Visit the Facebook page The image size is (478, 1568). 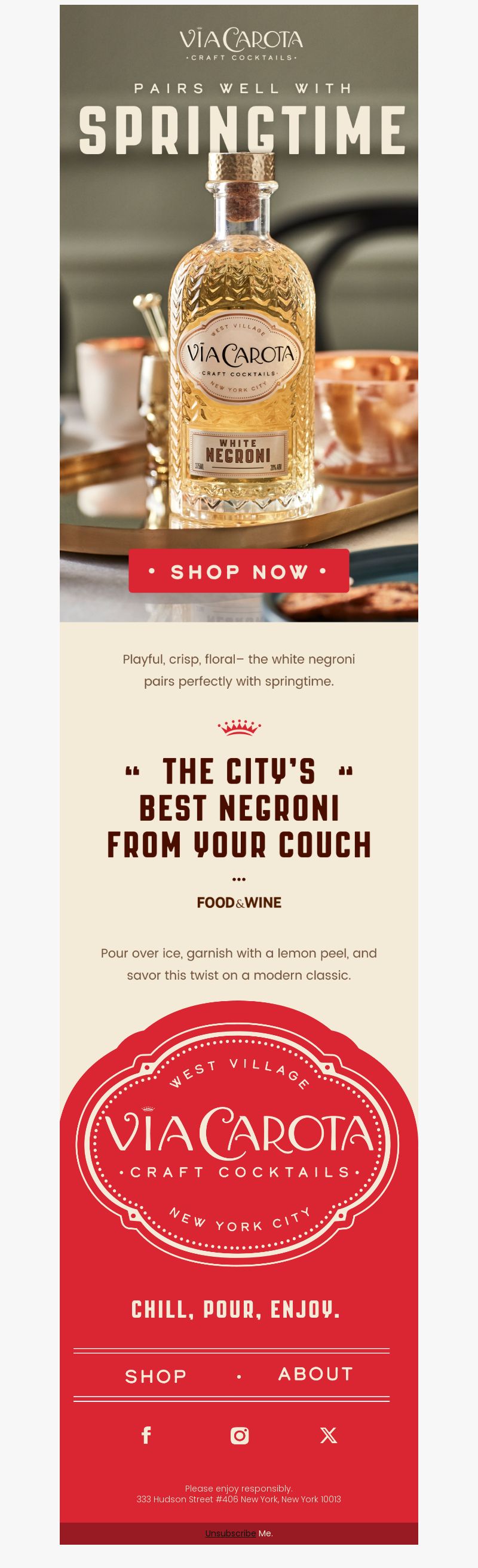(x=146, y=1435)
